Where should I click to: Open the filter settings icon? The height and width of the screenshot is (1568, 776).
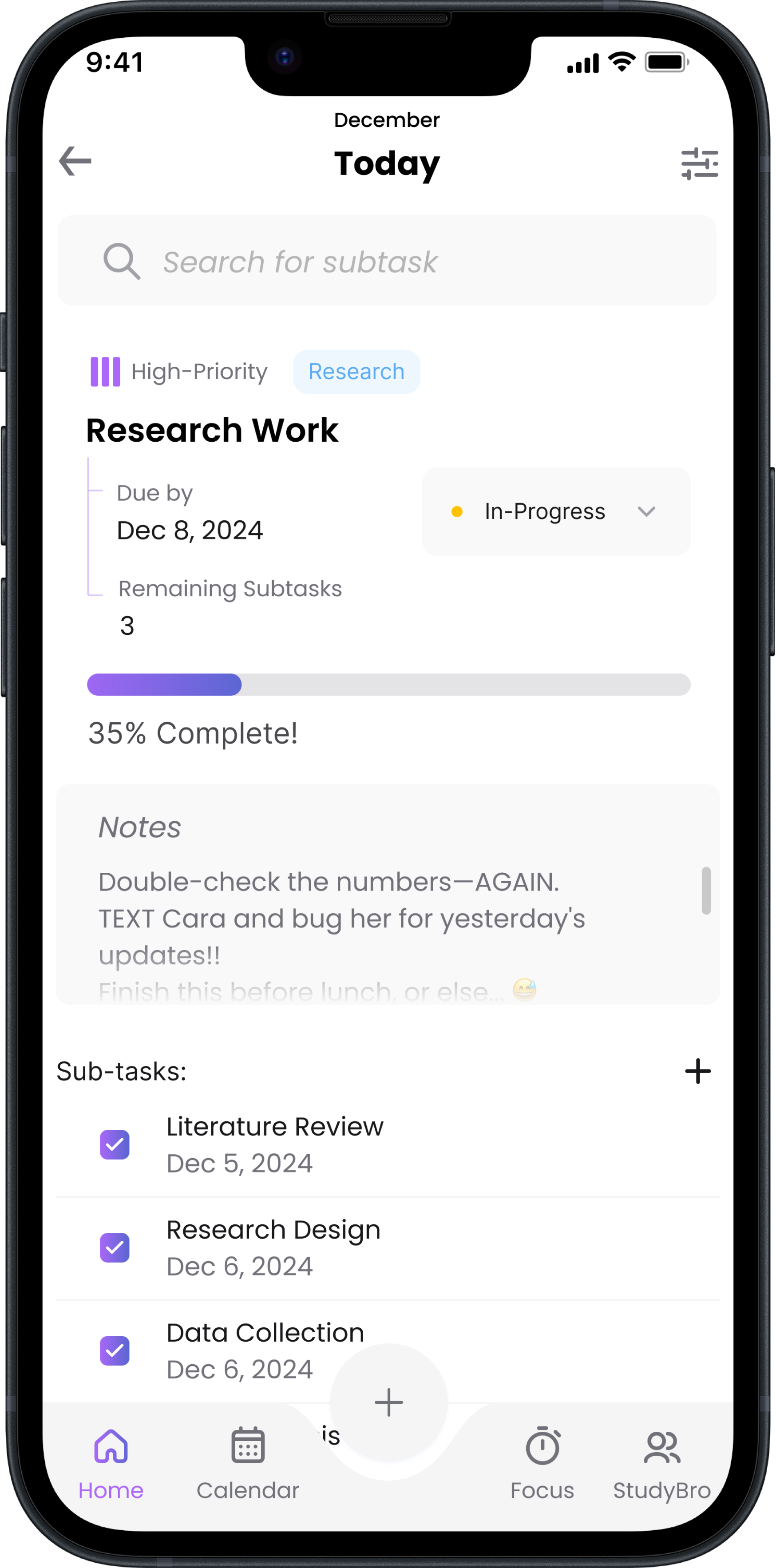click(699, 164)
